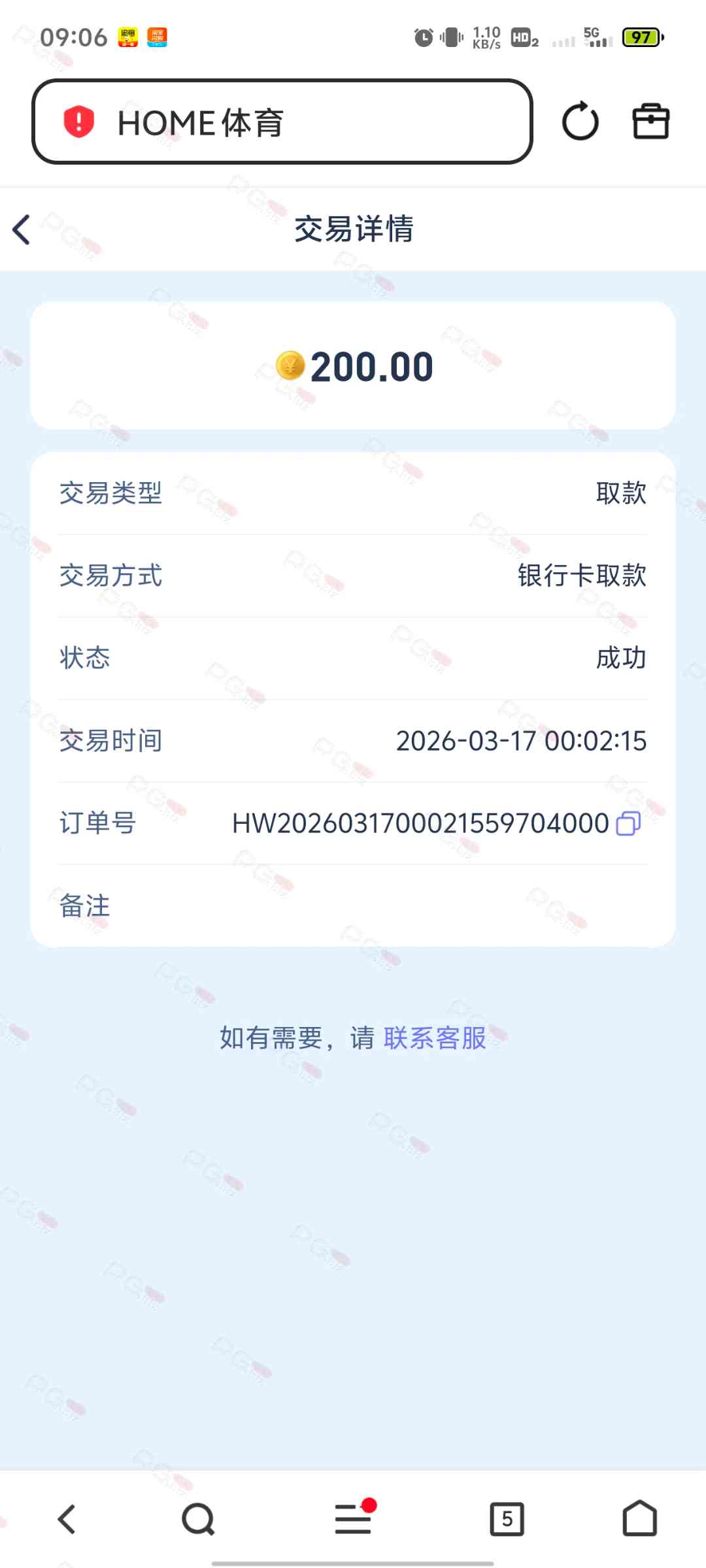This screenshot has width=706, height=1568.
Task: Open search from the bottom toolbar
Action: click(x=198, y=1519)
